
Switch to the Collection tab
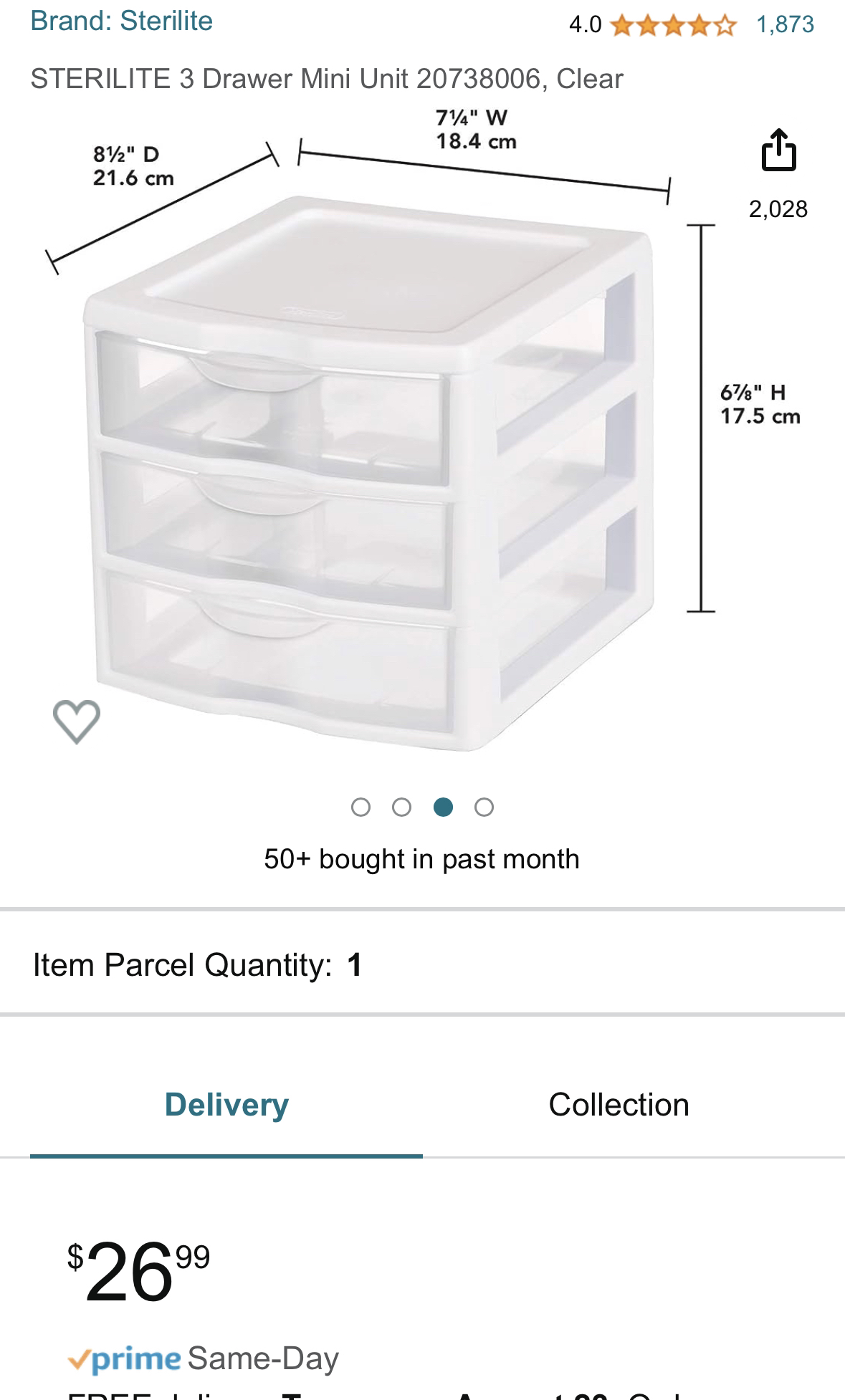coord(619,1105)
